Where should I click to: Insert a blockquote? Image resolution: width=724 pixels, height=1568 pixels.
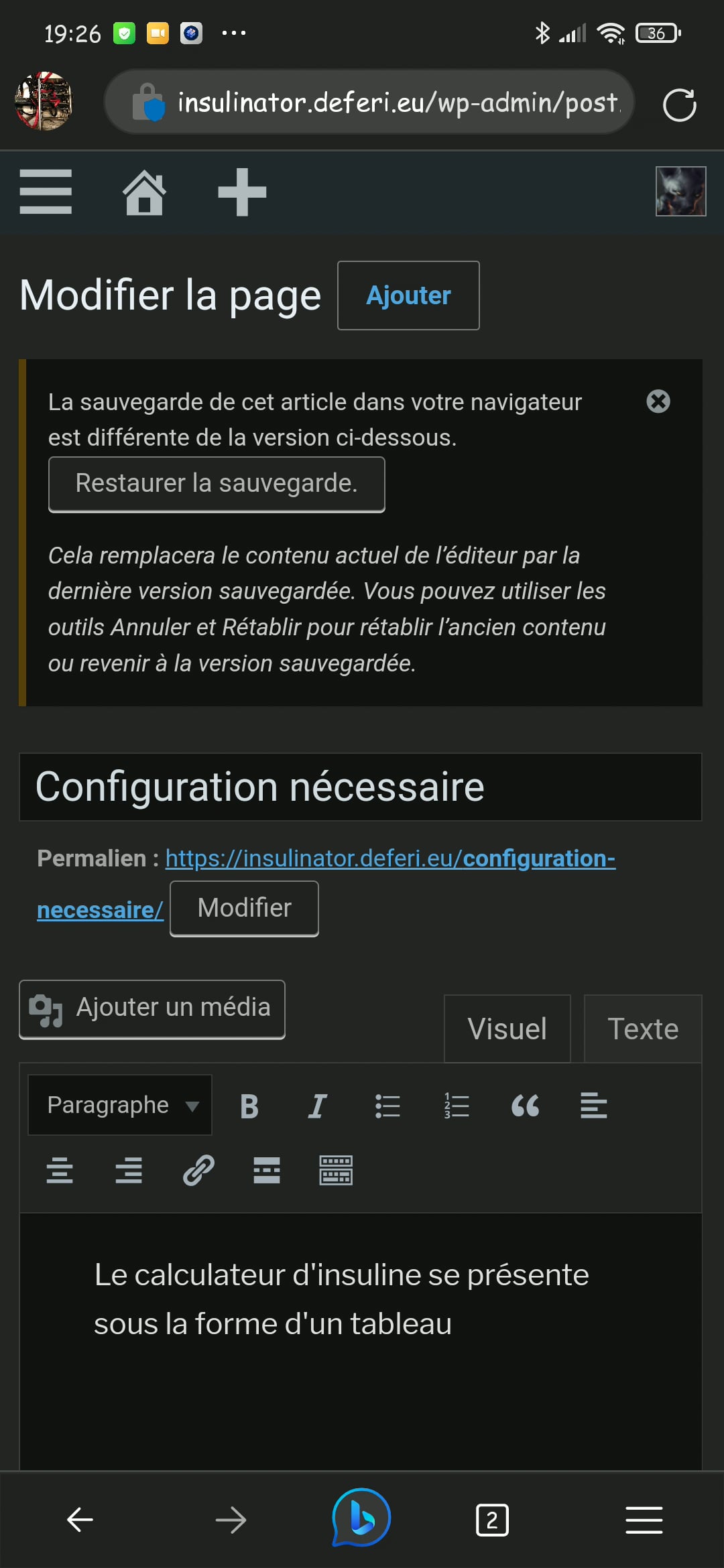coord(525,1106)
